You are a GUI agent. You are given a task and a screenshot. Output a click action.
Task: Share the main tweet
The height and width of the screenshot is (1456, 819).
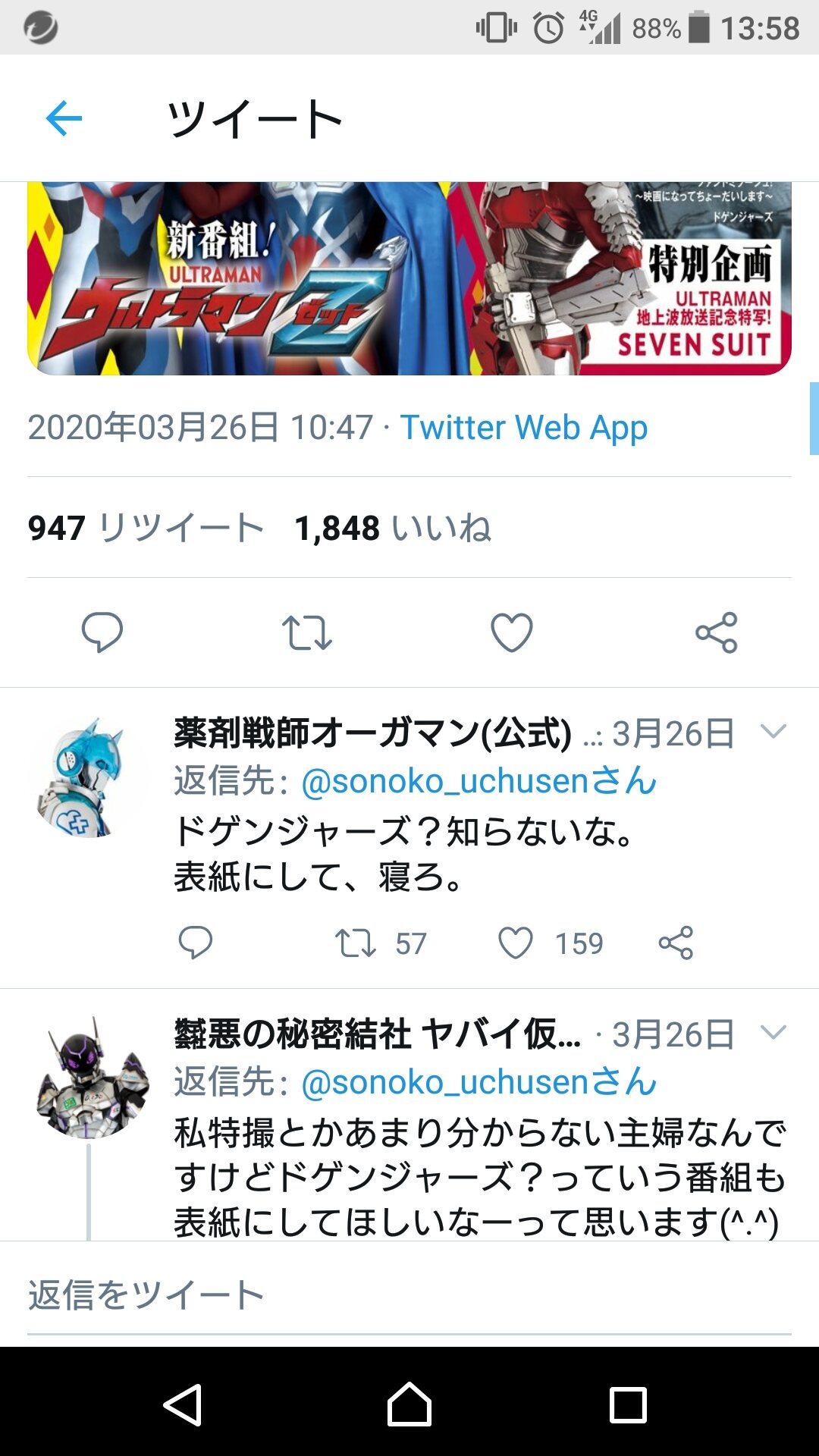coord(716,632)
